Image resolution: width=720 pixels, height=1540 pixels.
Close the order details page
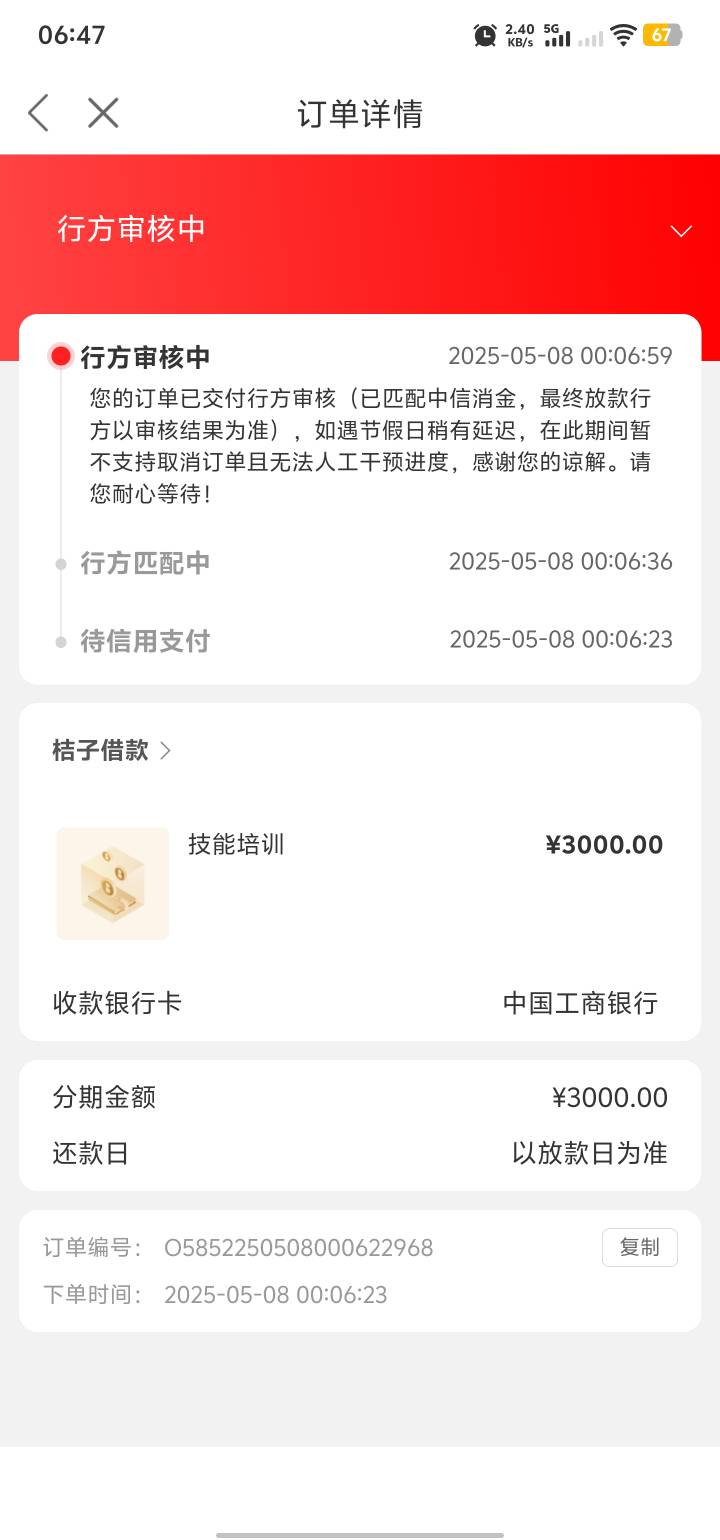click(103, 113)
